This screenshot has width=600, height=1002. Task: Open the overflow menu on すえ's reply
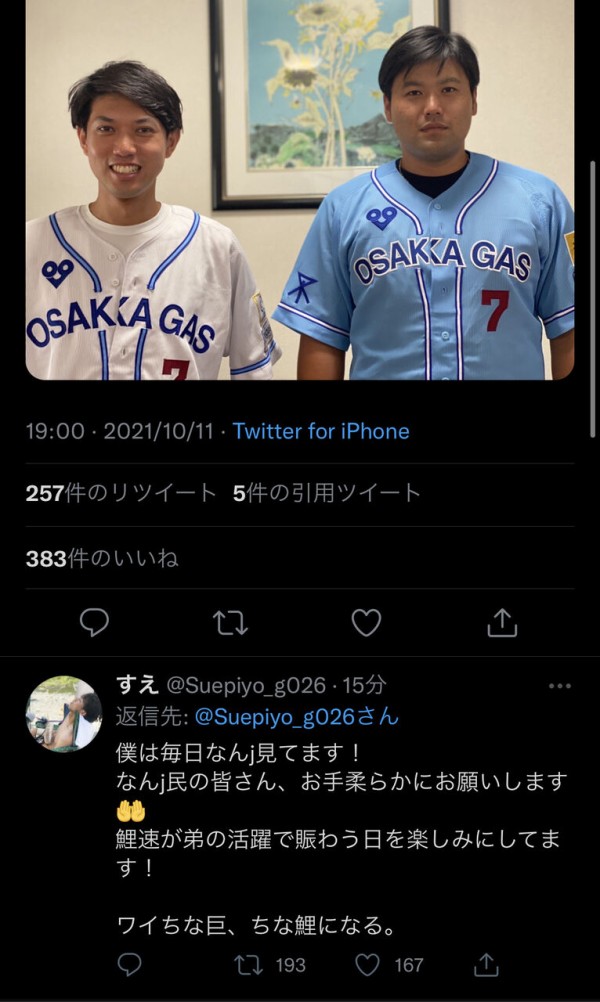click(x=560, y=687)
